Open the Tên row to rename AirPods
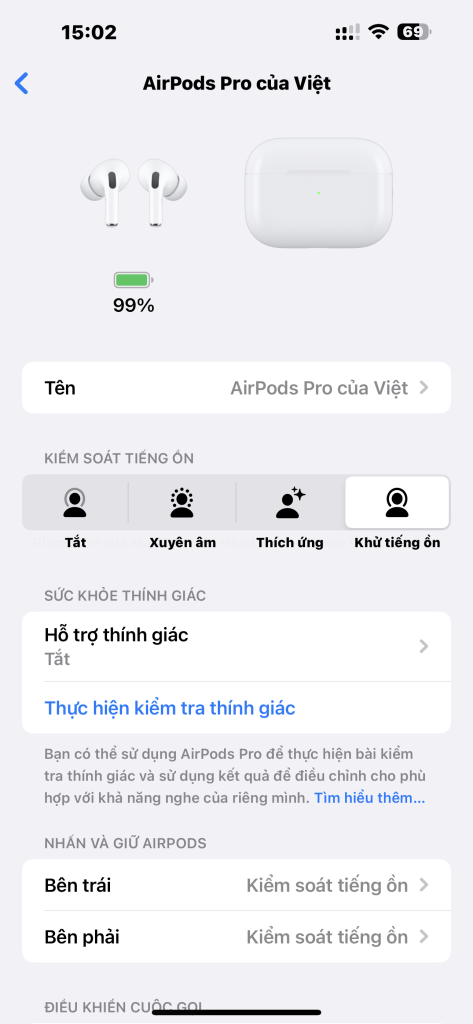 236,388
